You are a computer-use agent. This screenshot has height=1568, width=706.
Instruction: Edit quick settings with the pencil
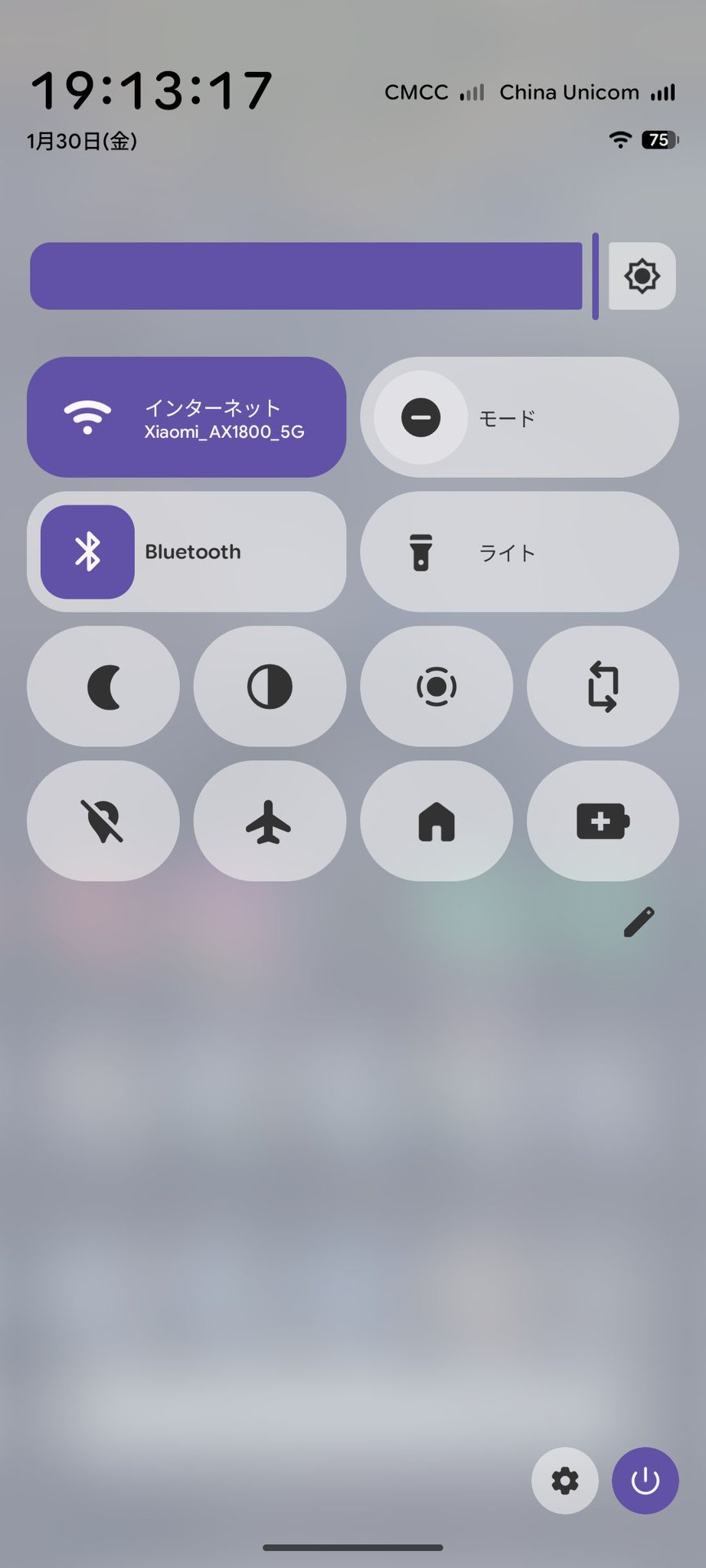coord(639,923)
